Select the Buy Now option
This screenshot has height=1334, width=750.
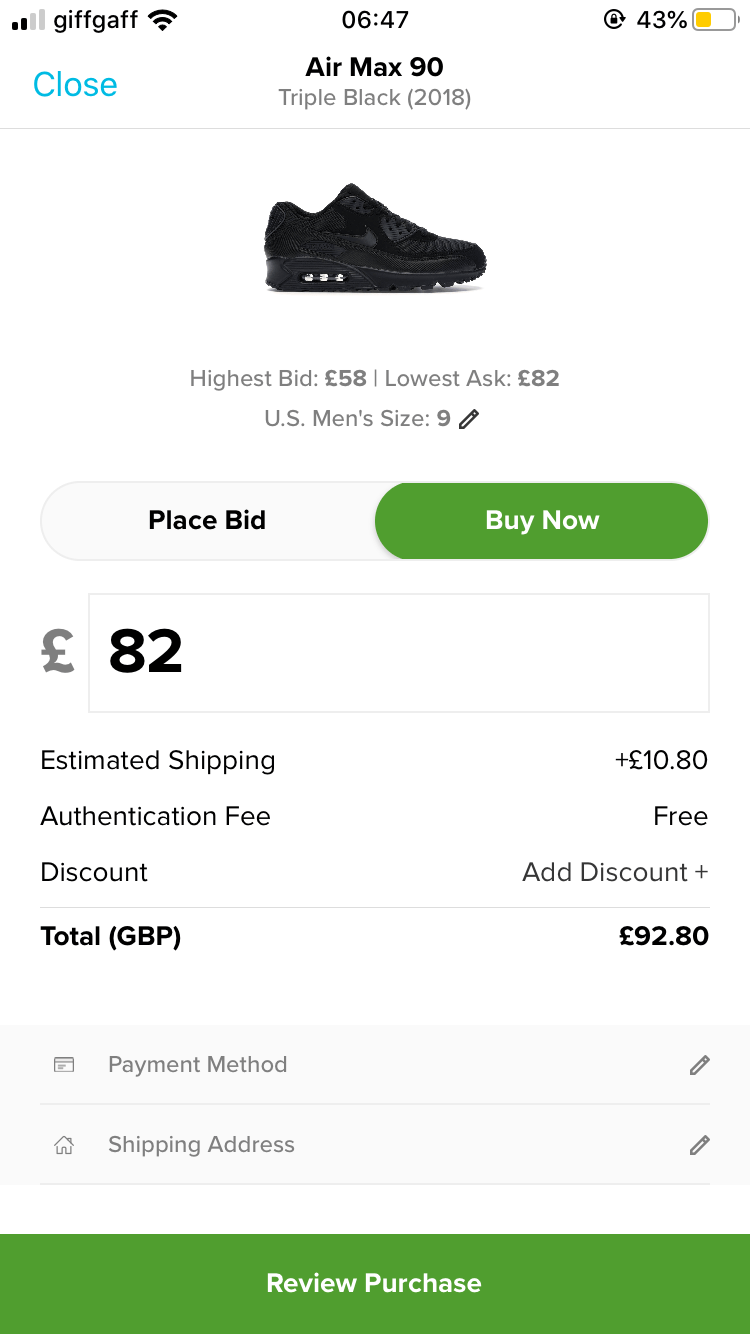click(540, 520)
